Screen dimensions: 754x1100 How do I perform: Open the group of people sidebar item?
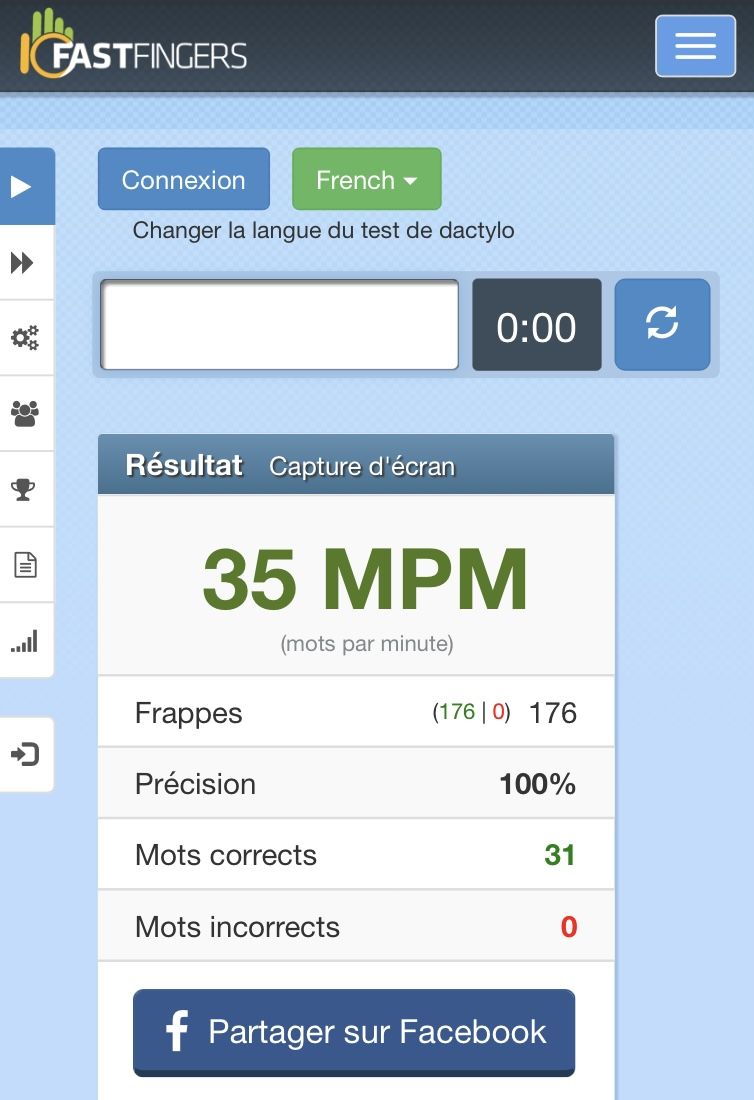24,413
